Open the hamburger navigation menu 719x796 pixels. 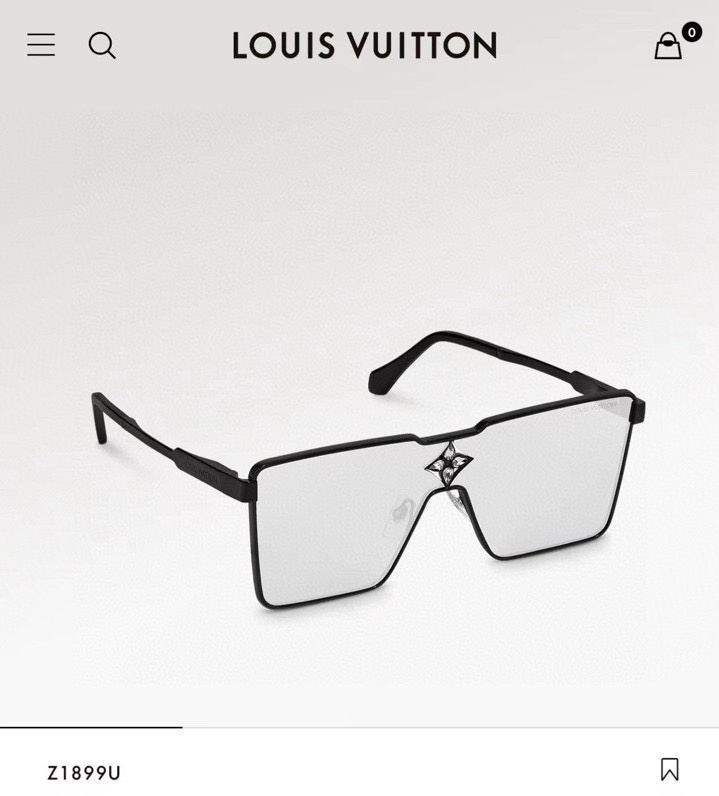(41, 45)
